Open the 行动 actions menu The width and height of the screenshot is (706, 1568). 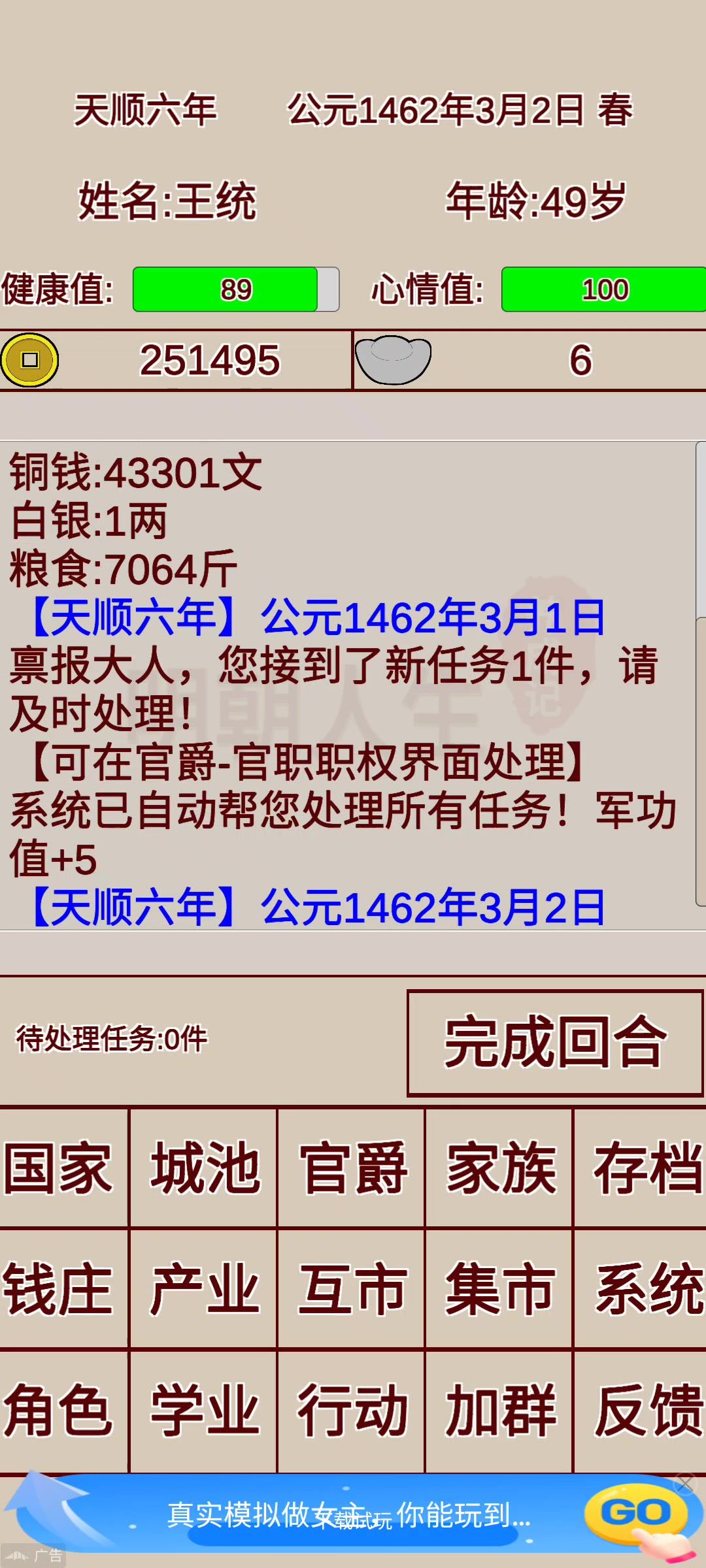352,1410
